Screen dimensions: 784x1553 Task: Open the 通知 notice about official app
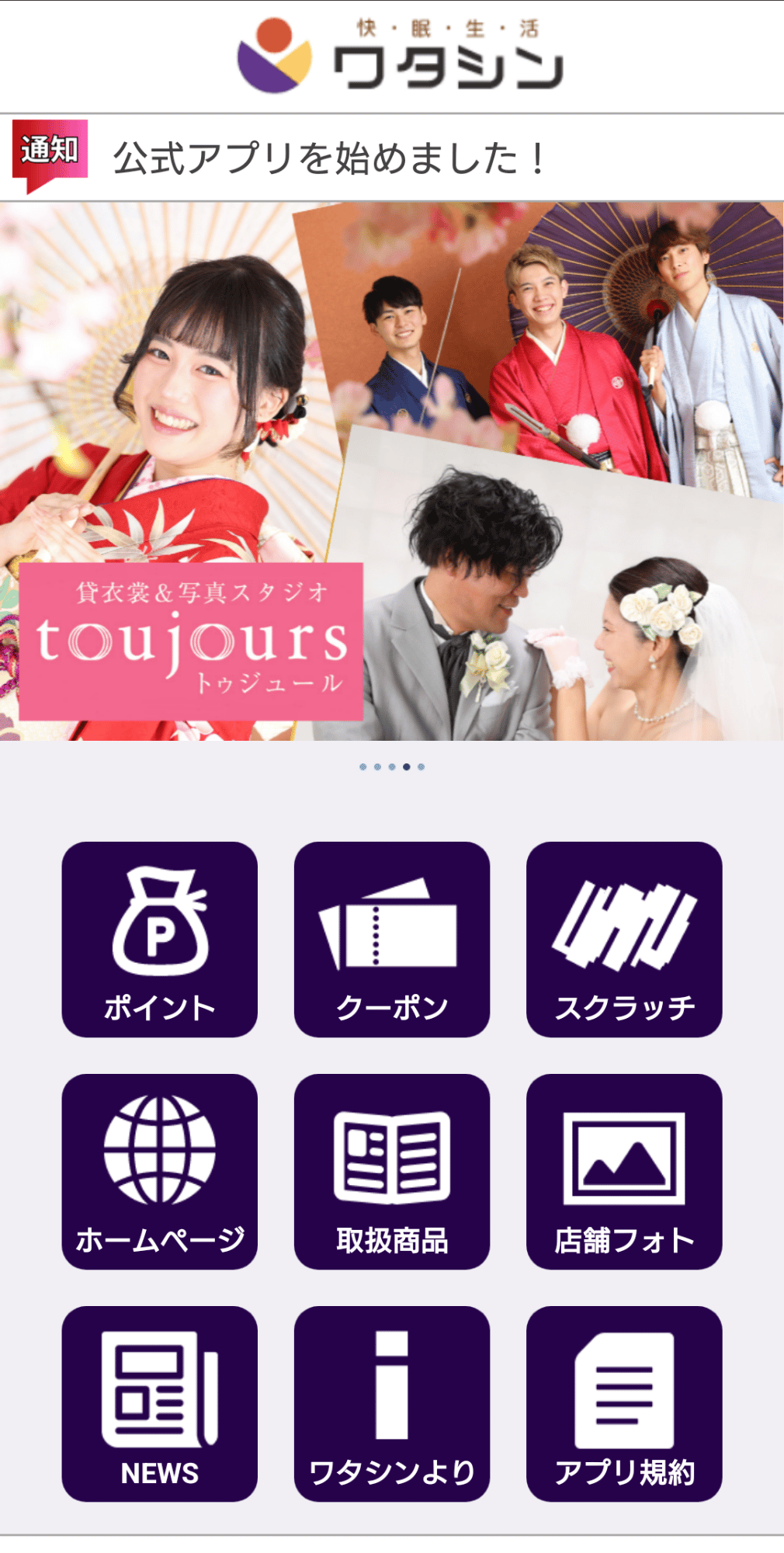click(330, 158)
